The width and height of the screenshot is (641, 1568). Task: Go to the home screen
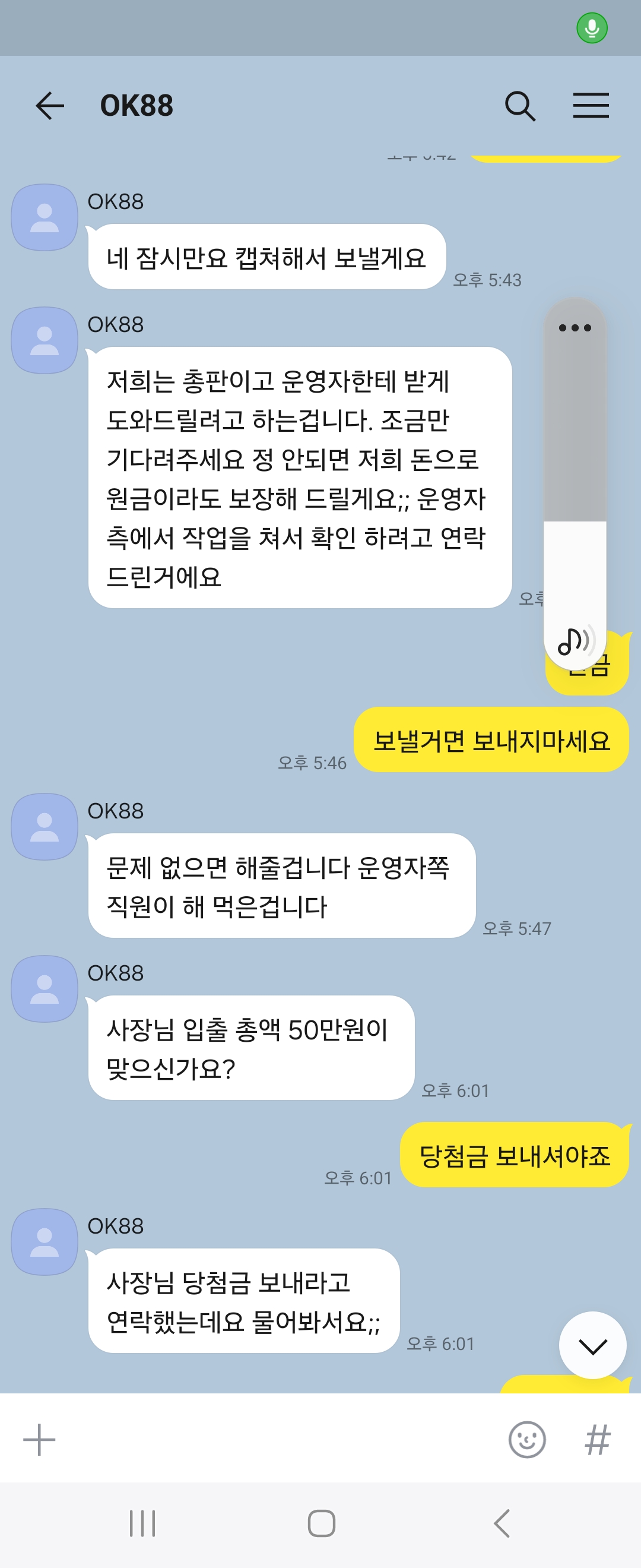[x=321, y=1523]
